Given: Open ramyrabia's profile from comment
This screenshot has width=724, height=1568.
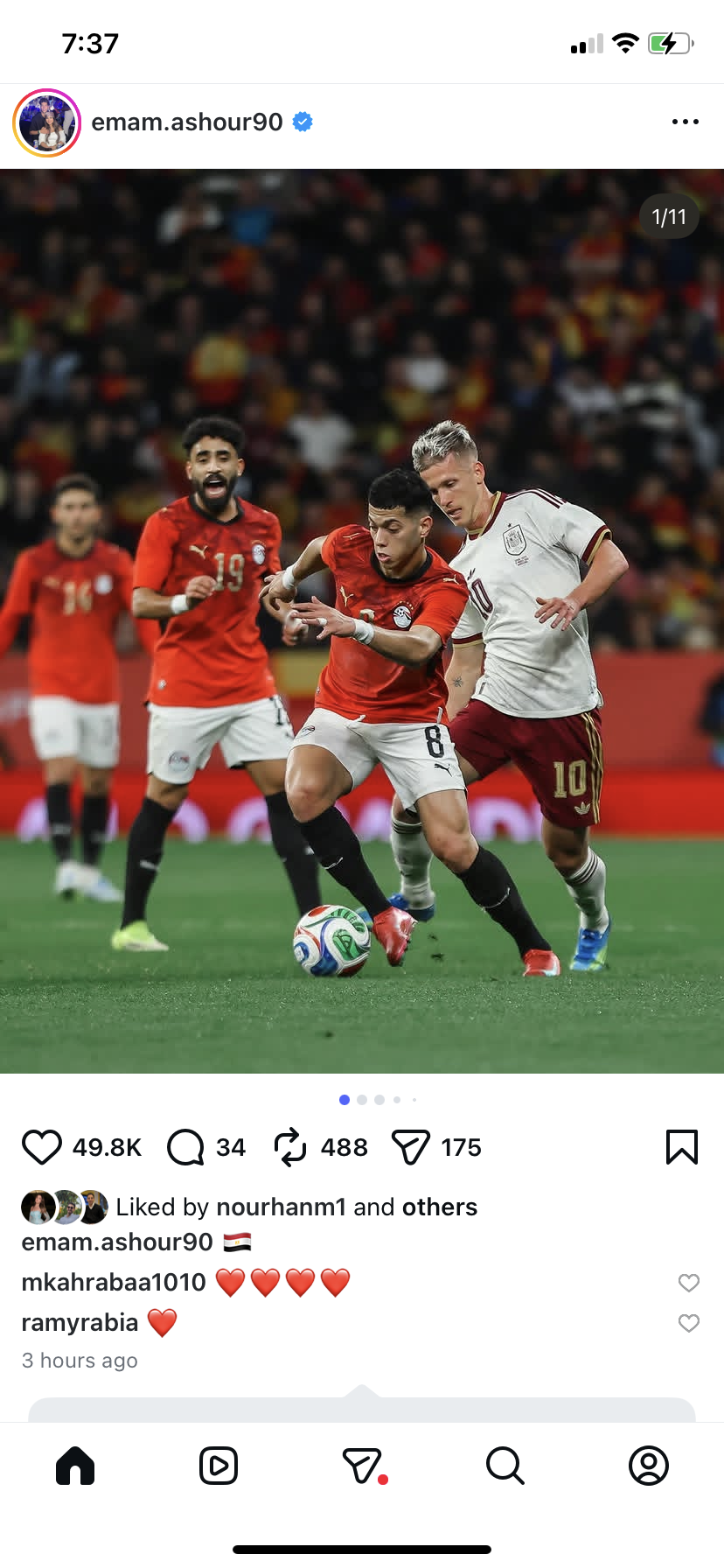Looking at the screenshot, I should (80, 1323).
